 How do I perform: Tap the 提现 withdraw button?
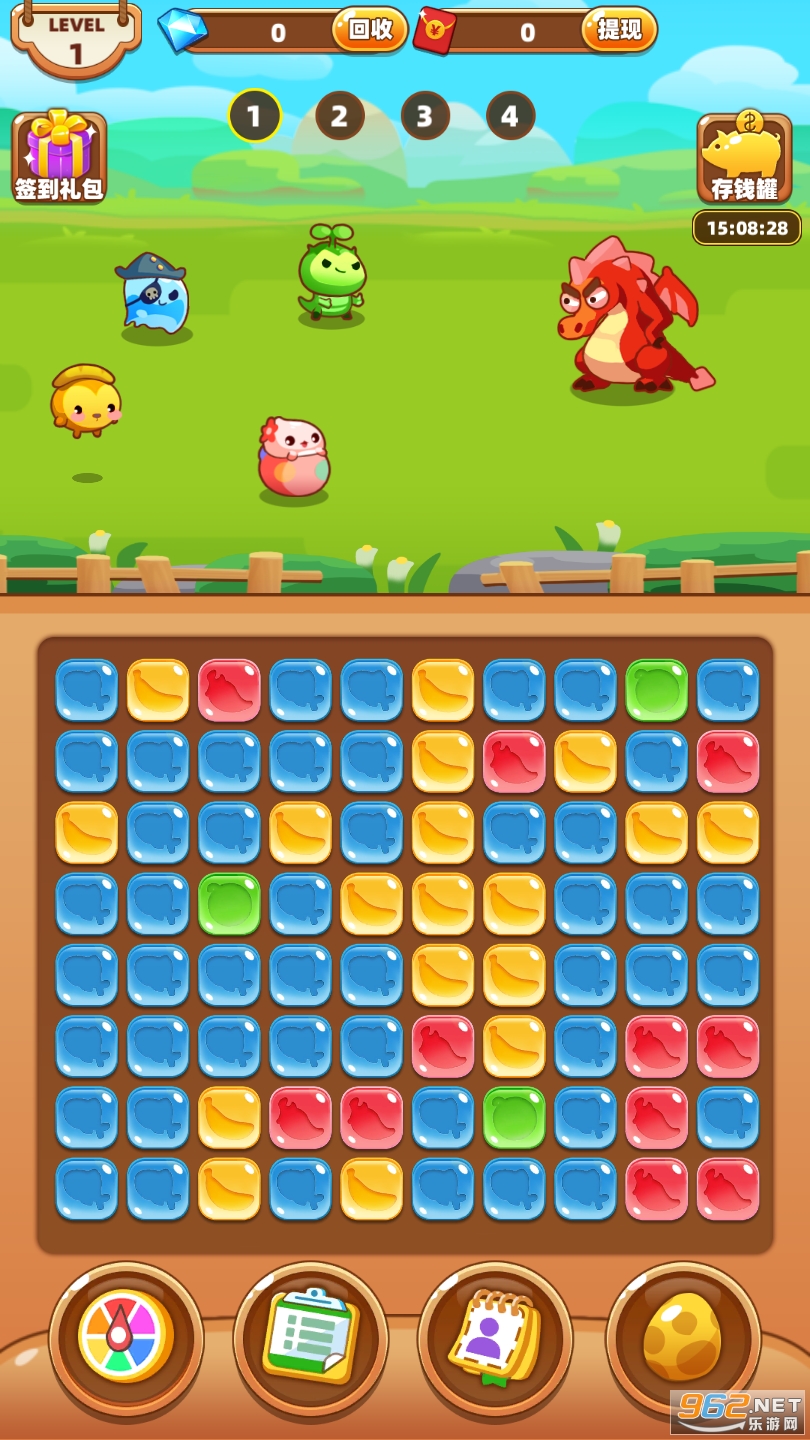pos(619,30)
